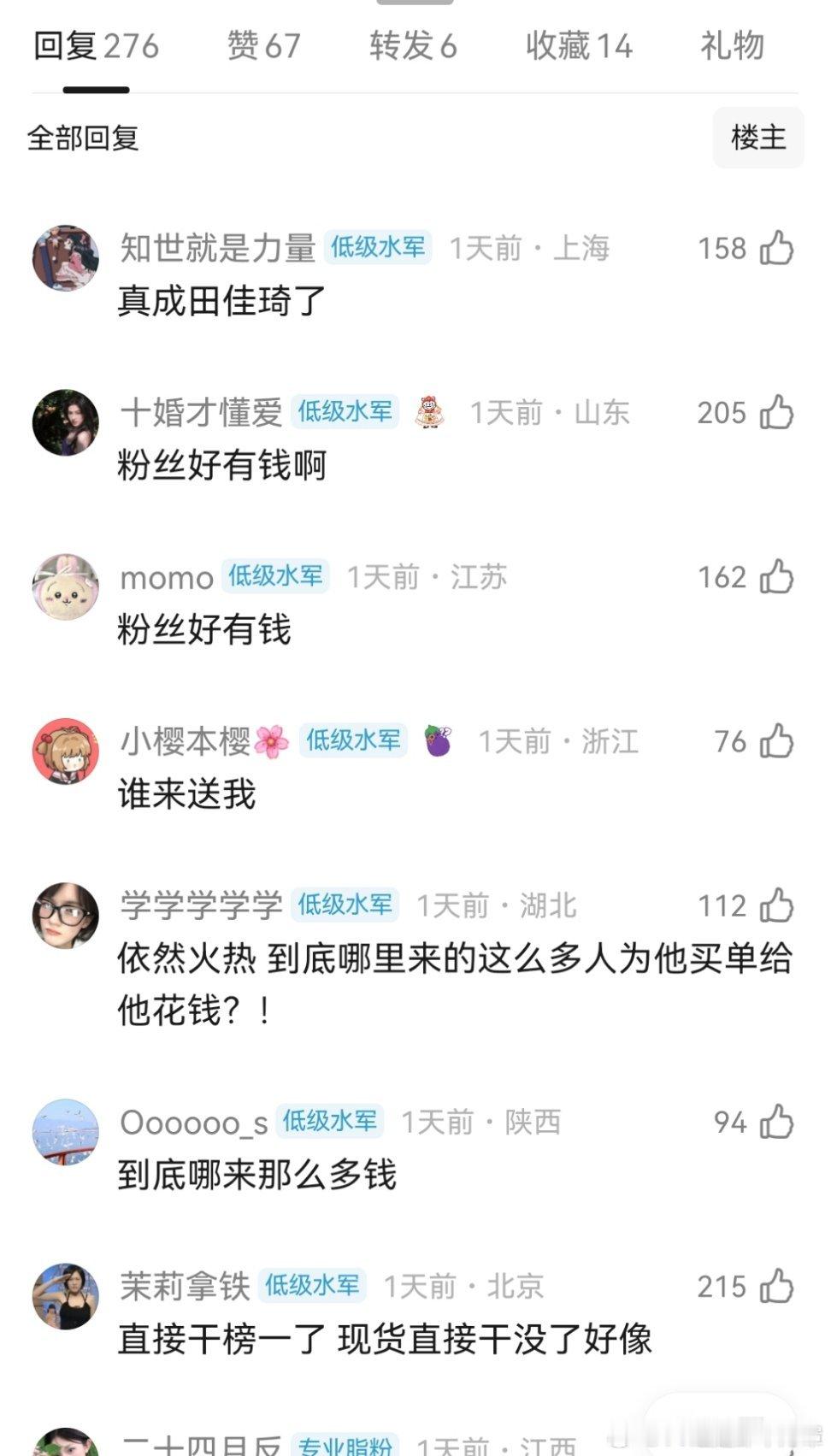
Task: Like the comment by 知世就是力量
Action: pyautogui.click(x=776, y=248)
